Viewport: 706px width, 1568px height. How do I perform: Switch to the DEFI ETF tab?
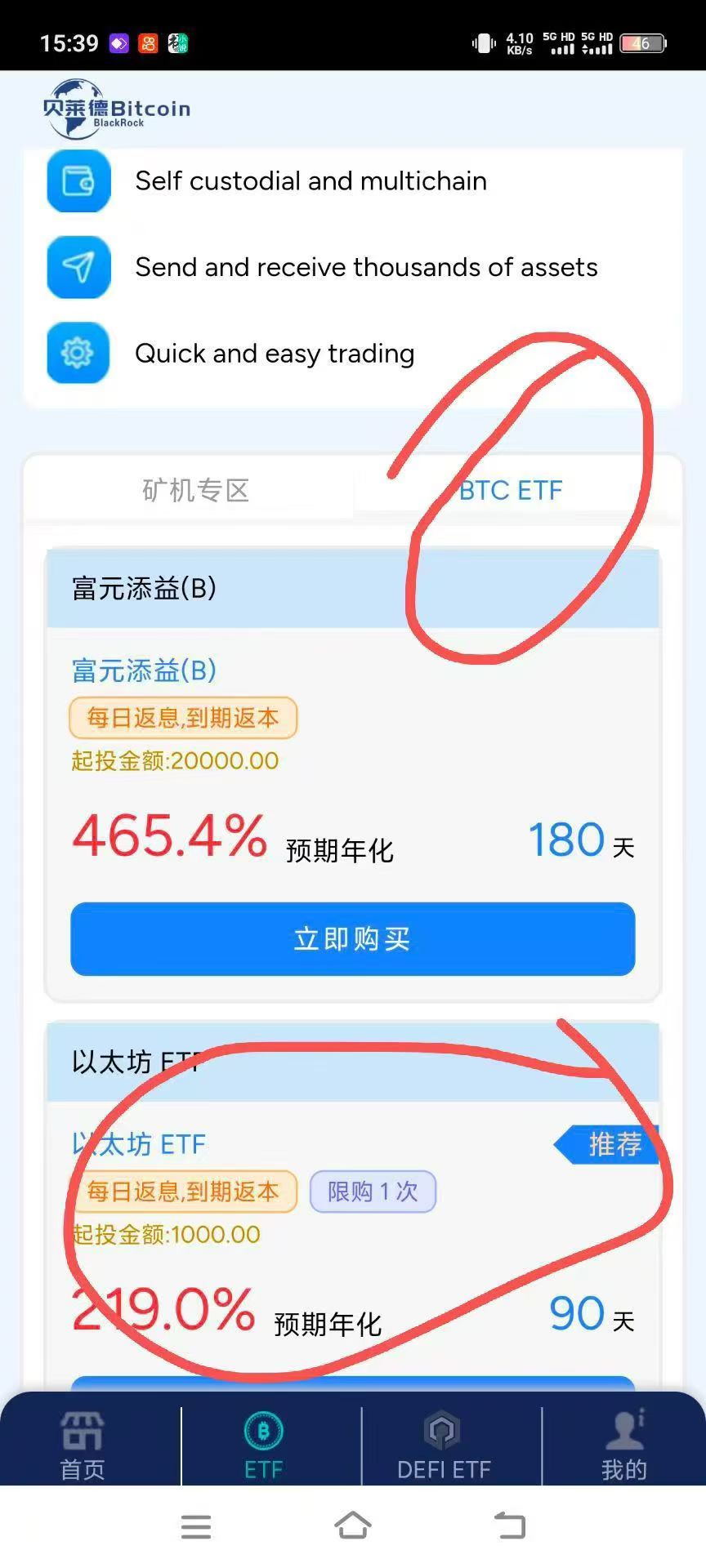click(444, 1445)
